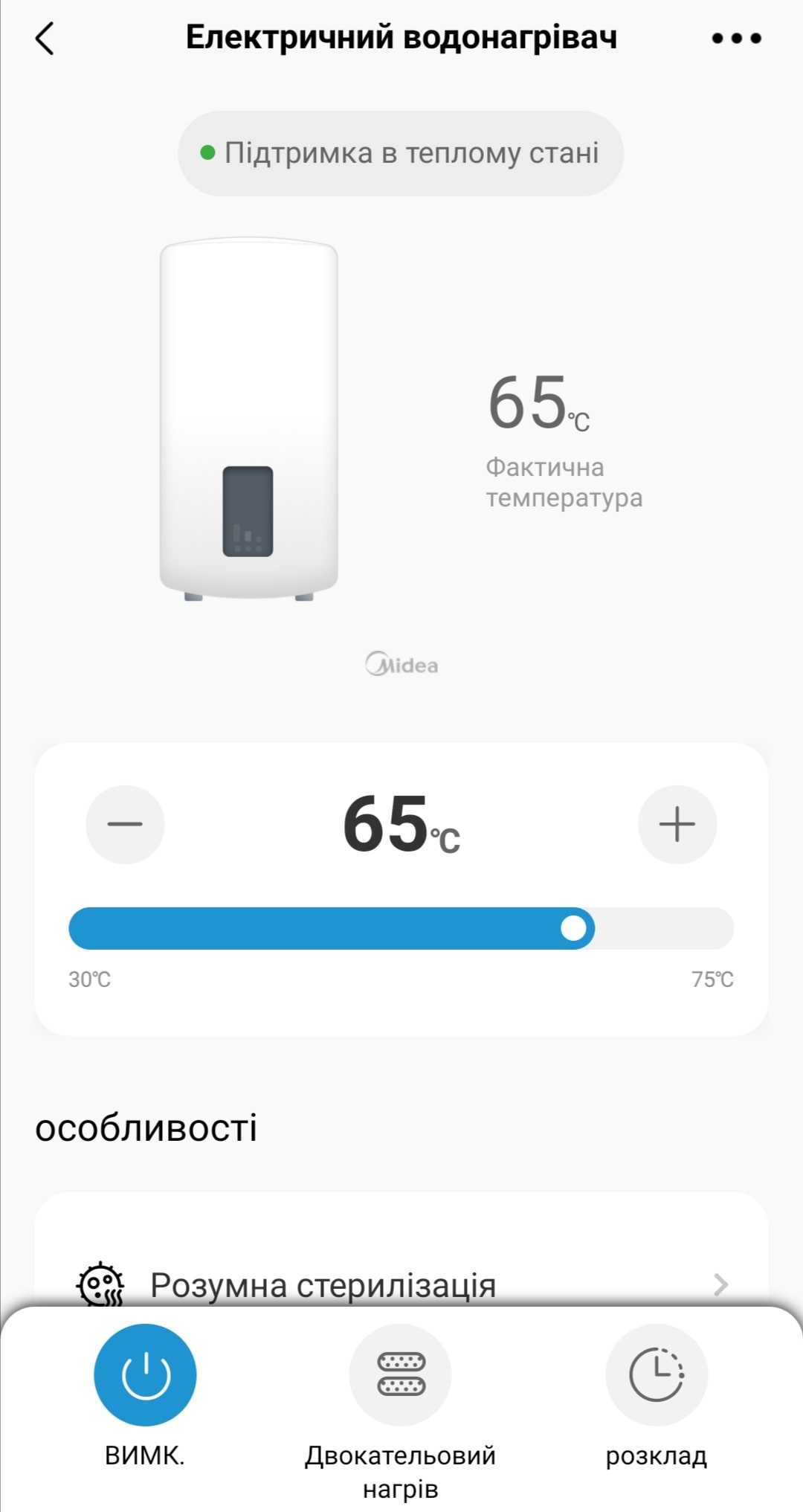
Task: Increase target temperature with plus button
Action: (x=677, y=824)
